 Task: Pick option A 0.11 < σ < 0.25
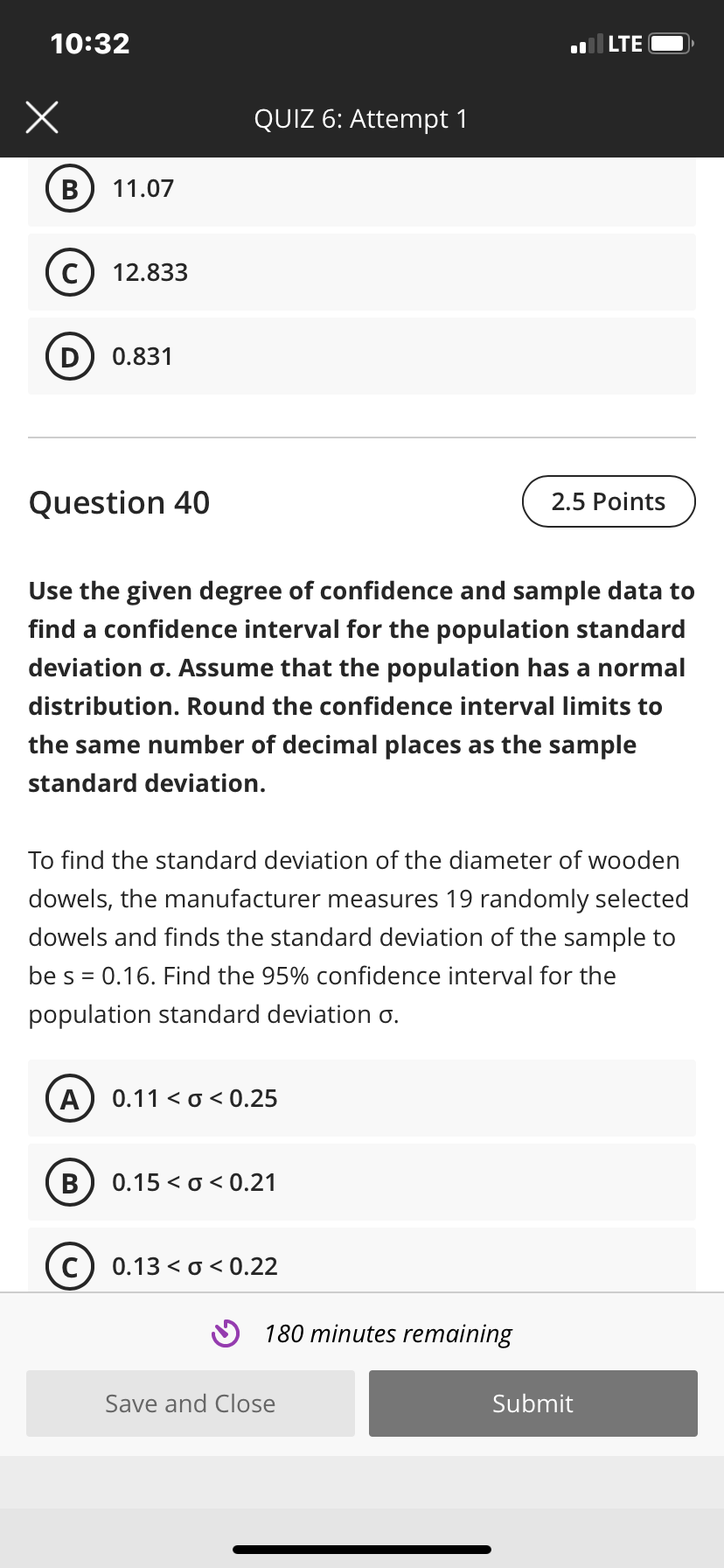point(362,1098)
